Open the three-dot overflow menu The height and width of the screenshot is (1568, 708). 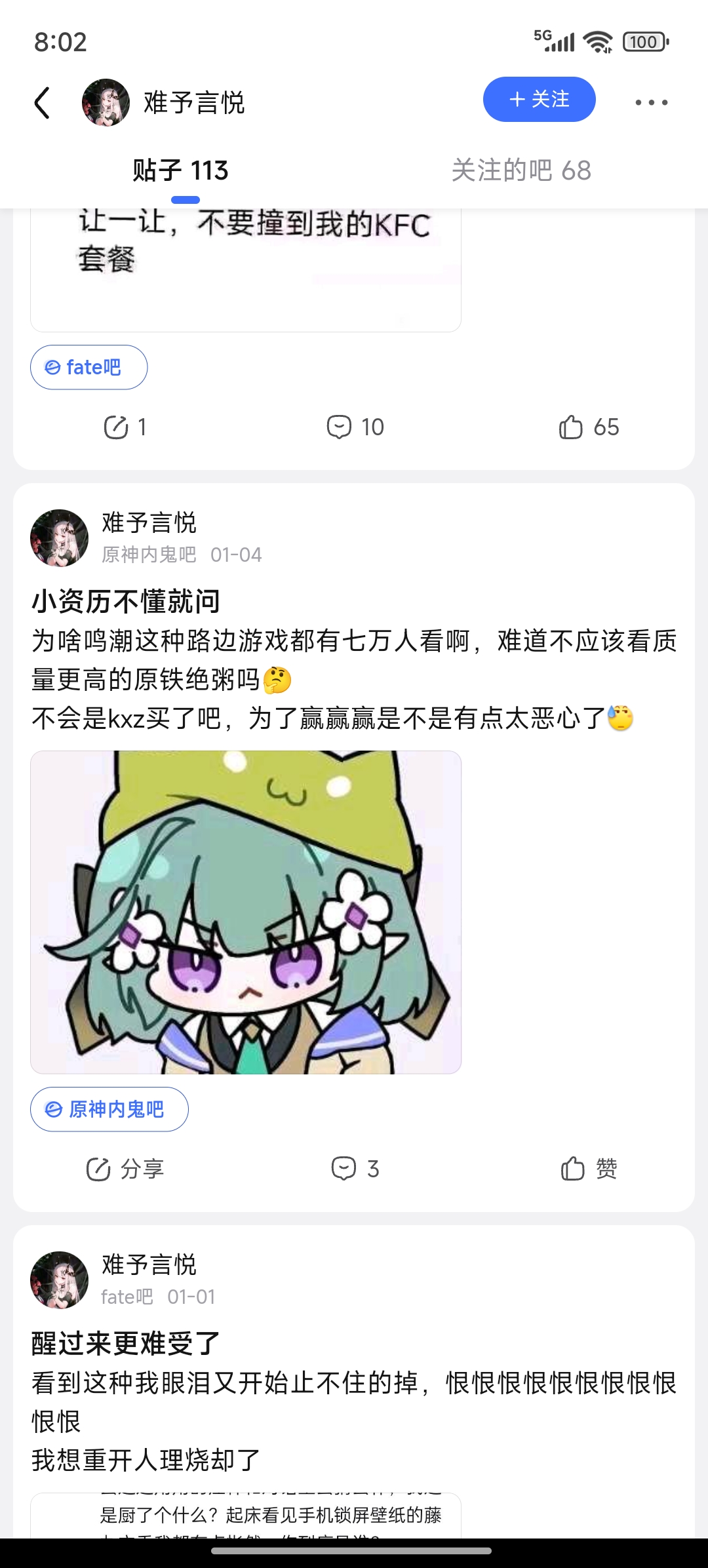pyautogui.click(x=651, y=102)
